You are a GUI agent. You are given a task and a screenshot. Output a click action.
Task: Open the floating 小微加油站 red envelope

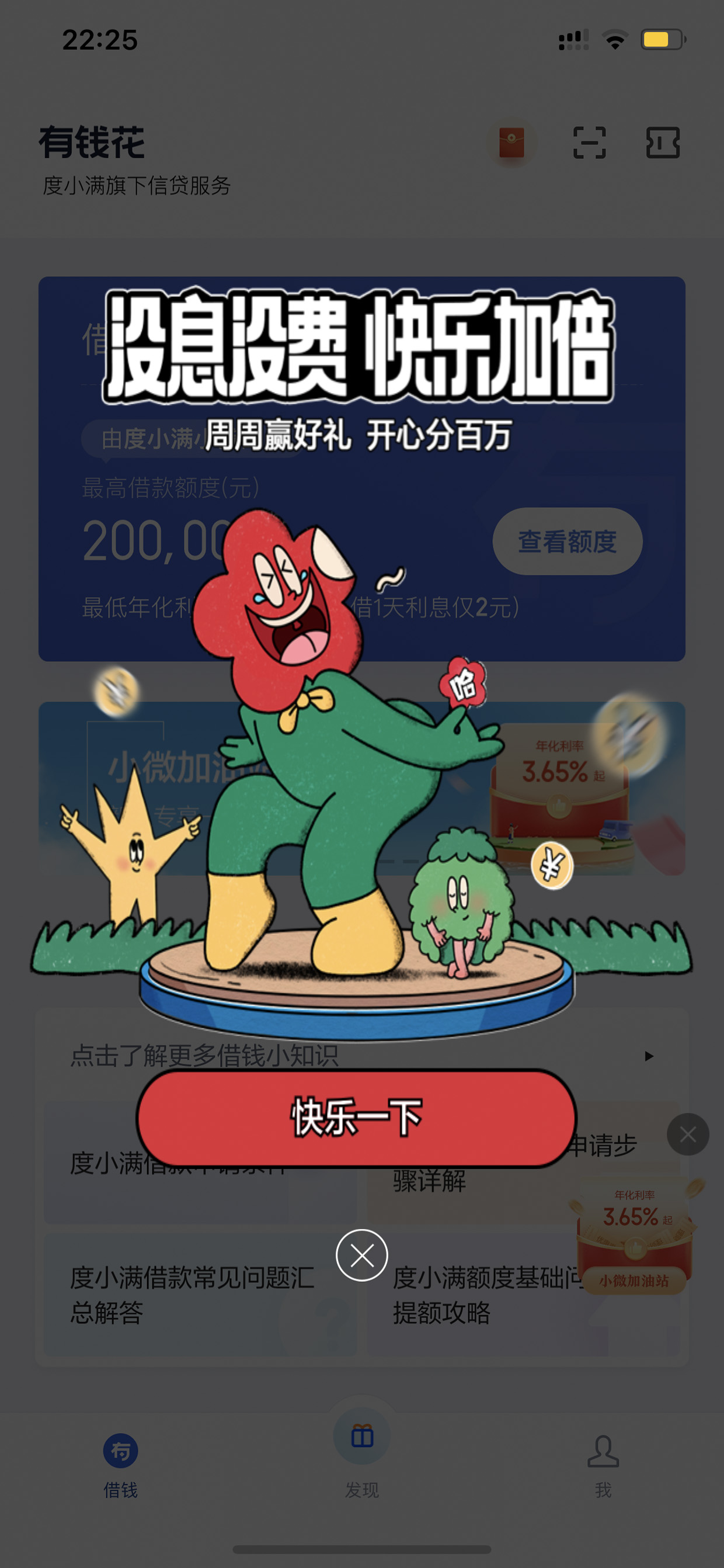635,1236
